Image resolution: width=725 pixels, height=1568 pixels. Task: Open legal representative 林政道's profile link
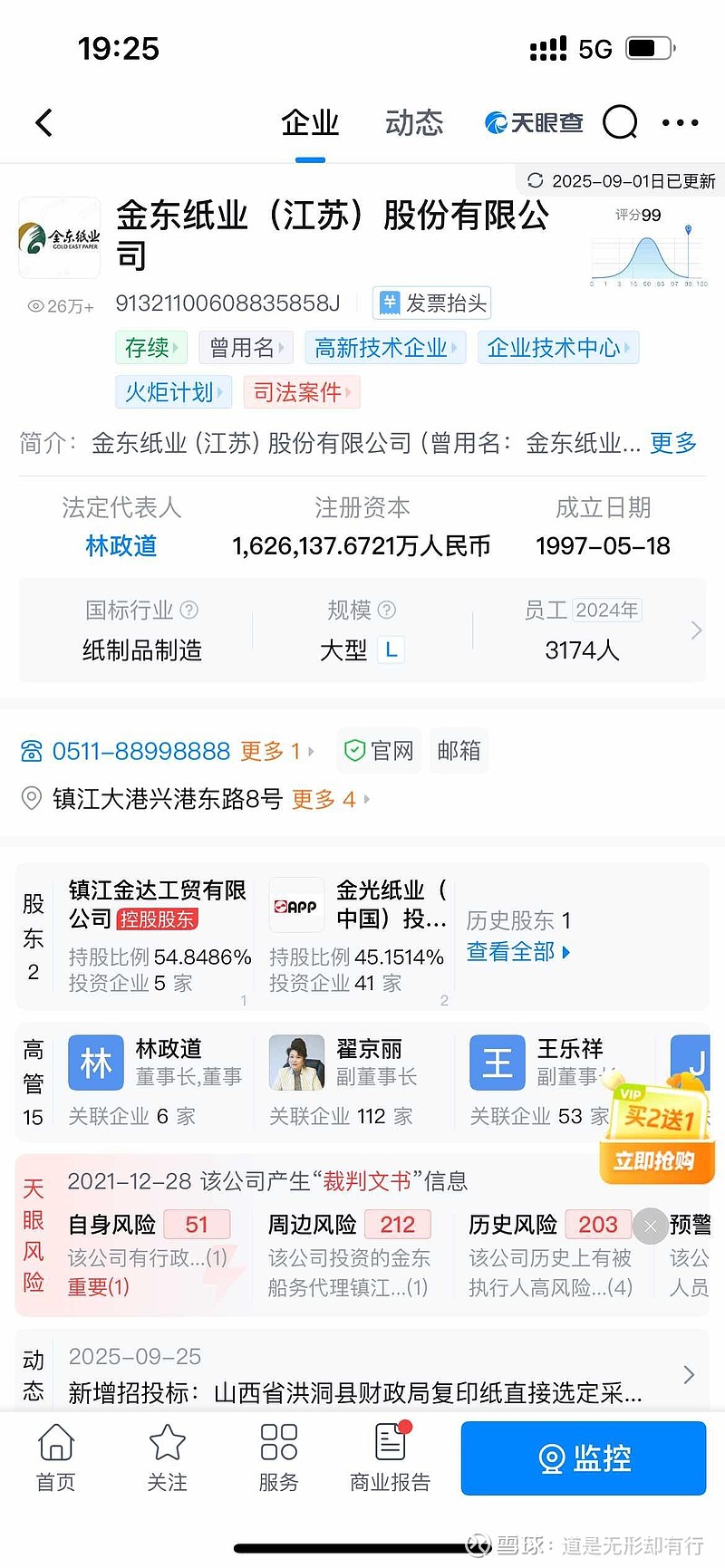coord(121,545)
